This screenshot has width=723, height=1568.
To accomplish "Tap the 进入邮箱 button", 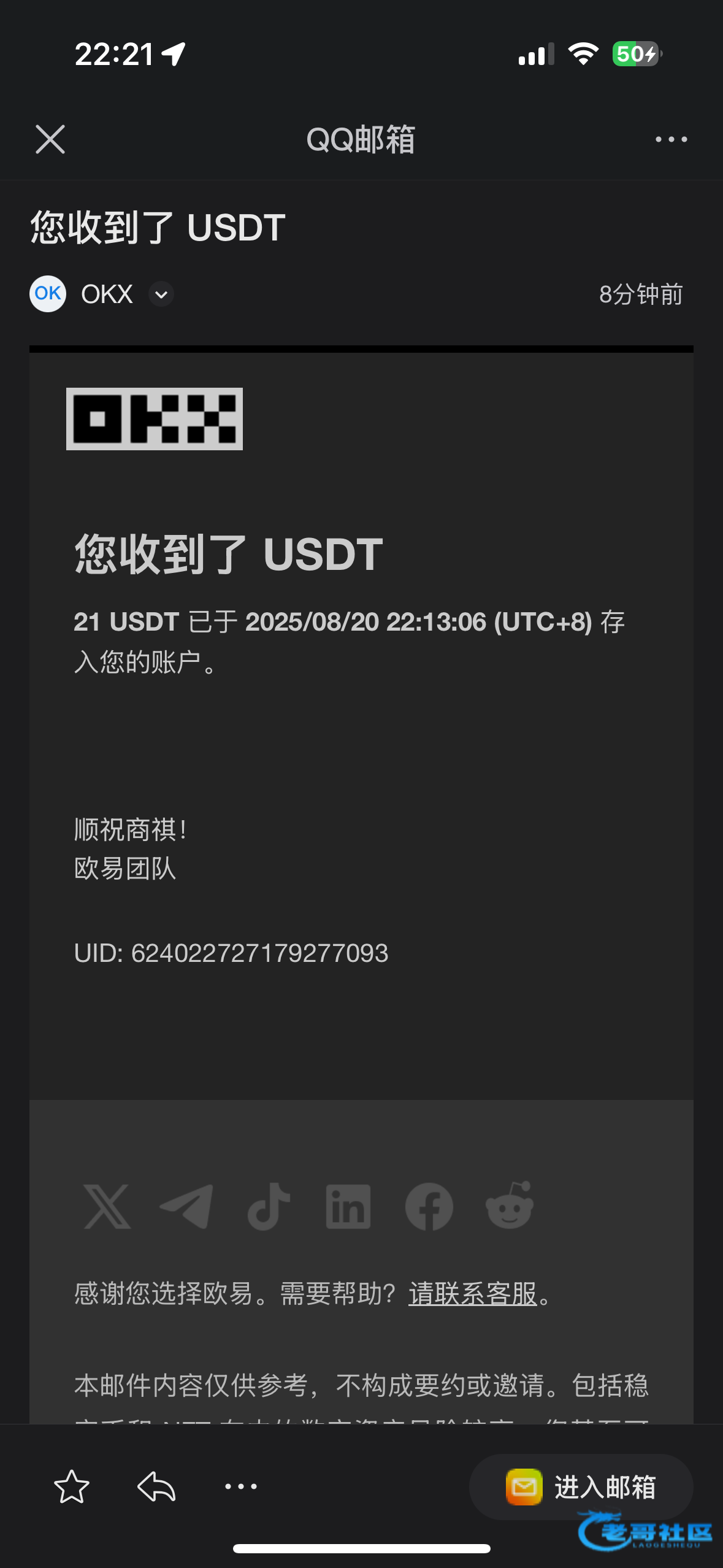I will [x=581, y=1487].
